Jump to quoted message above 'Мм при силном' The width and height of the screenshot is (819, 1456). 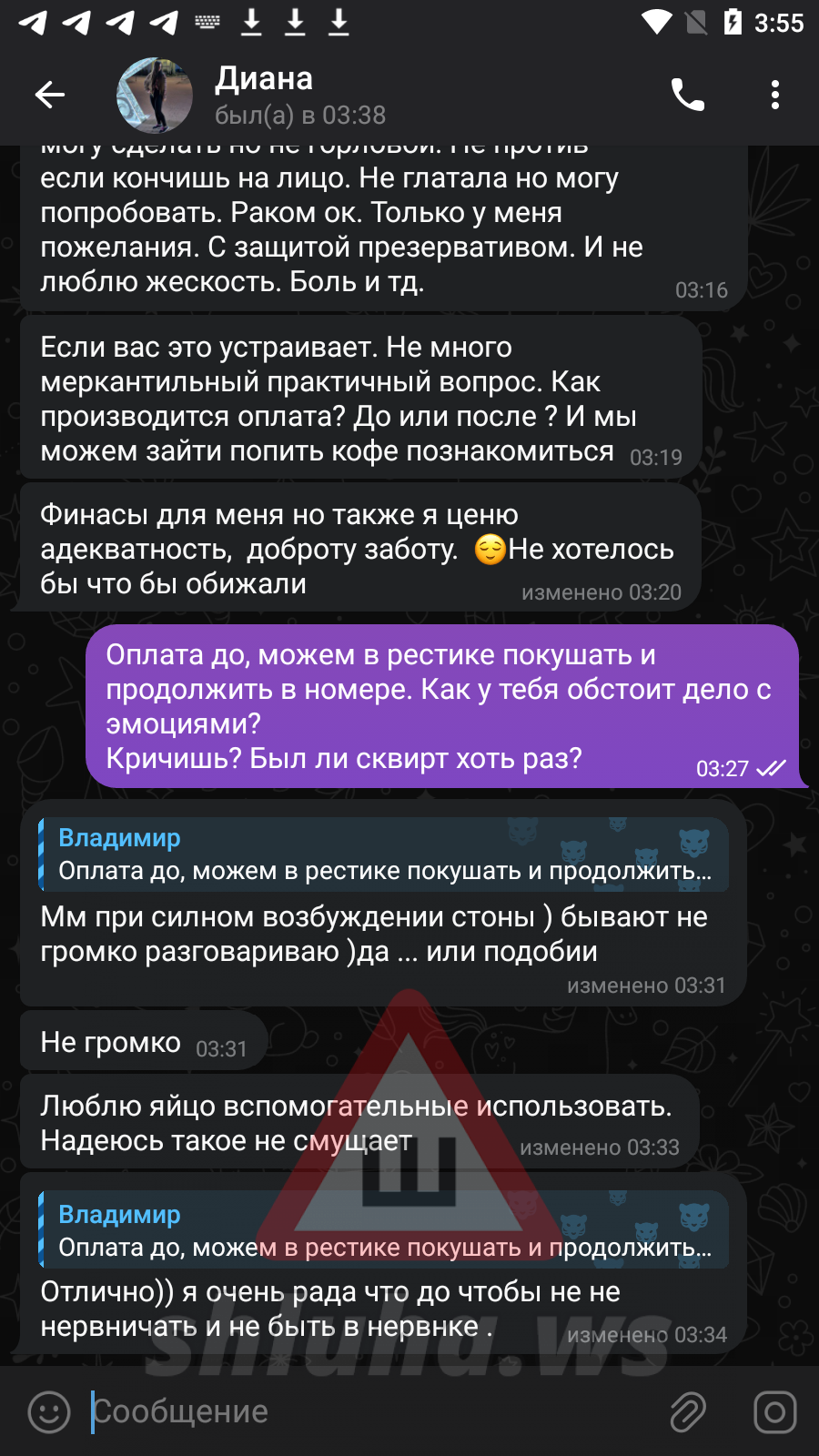point(382,854)
